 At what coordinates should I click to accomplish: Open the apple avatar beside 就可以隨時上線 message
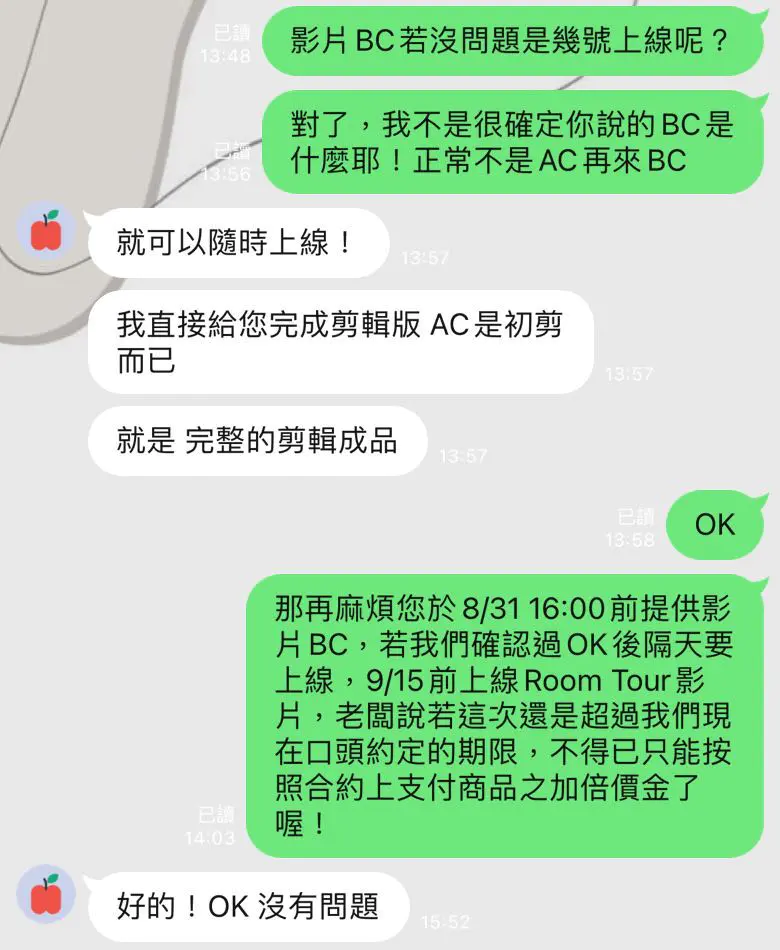tap(46, 233)
